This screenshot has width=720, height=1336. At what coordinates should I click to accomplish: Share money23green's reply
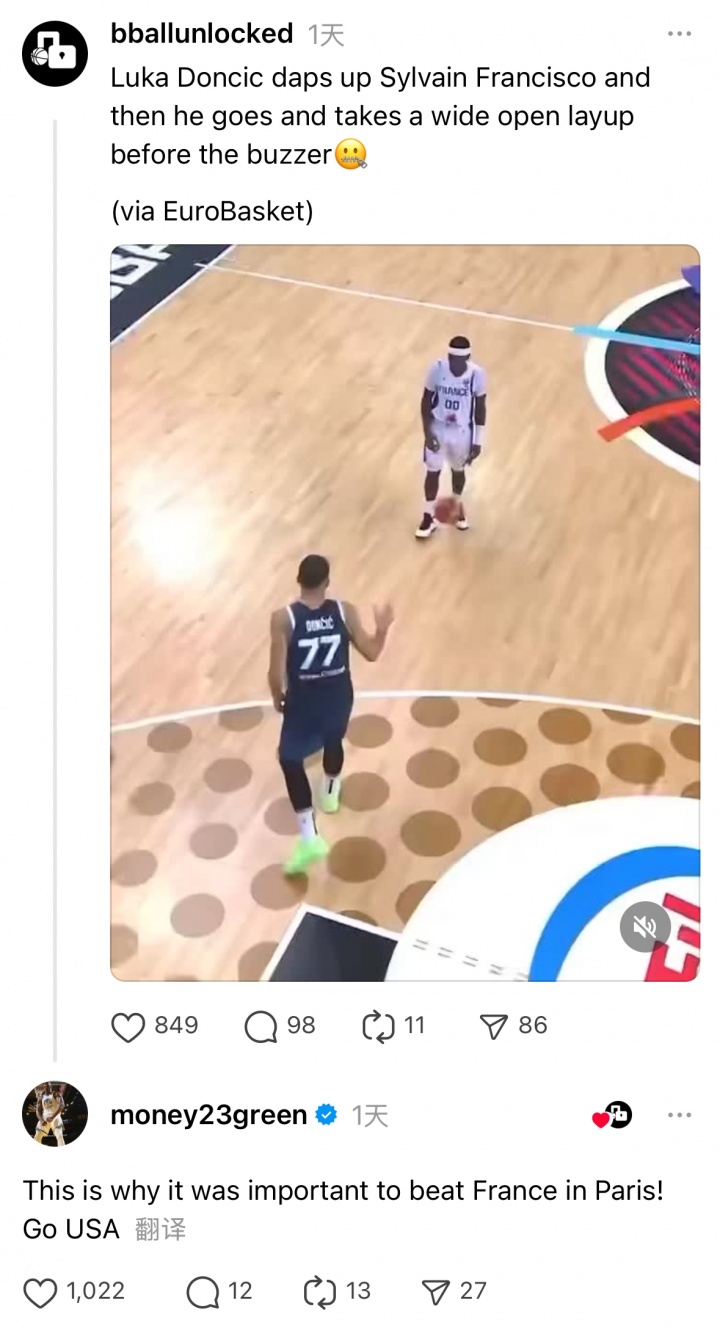tap(436, 1292)
